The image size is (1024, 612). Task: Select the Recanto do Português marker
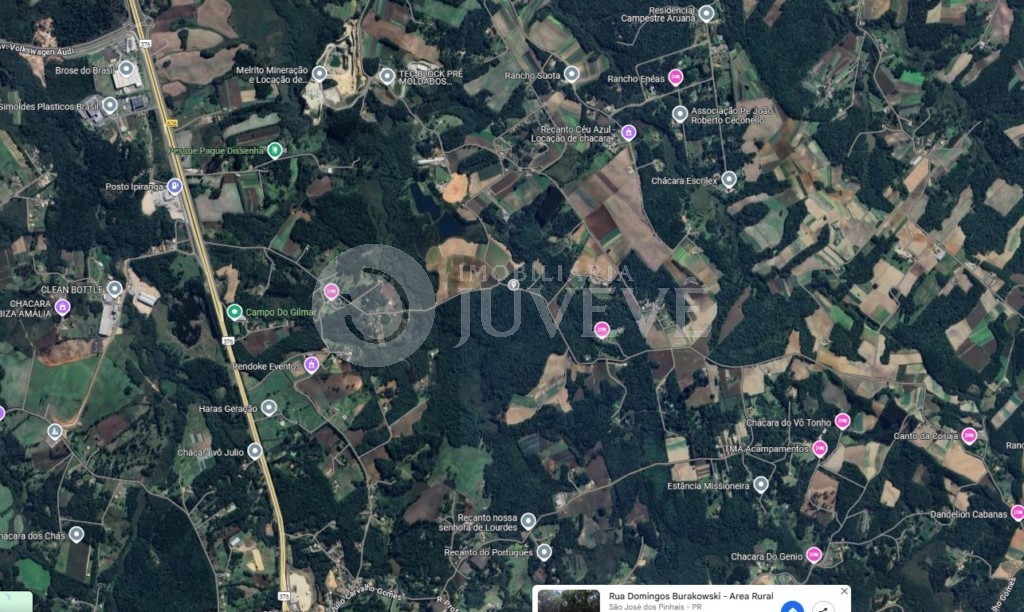(544, 551)
